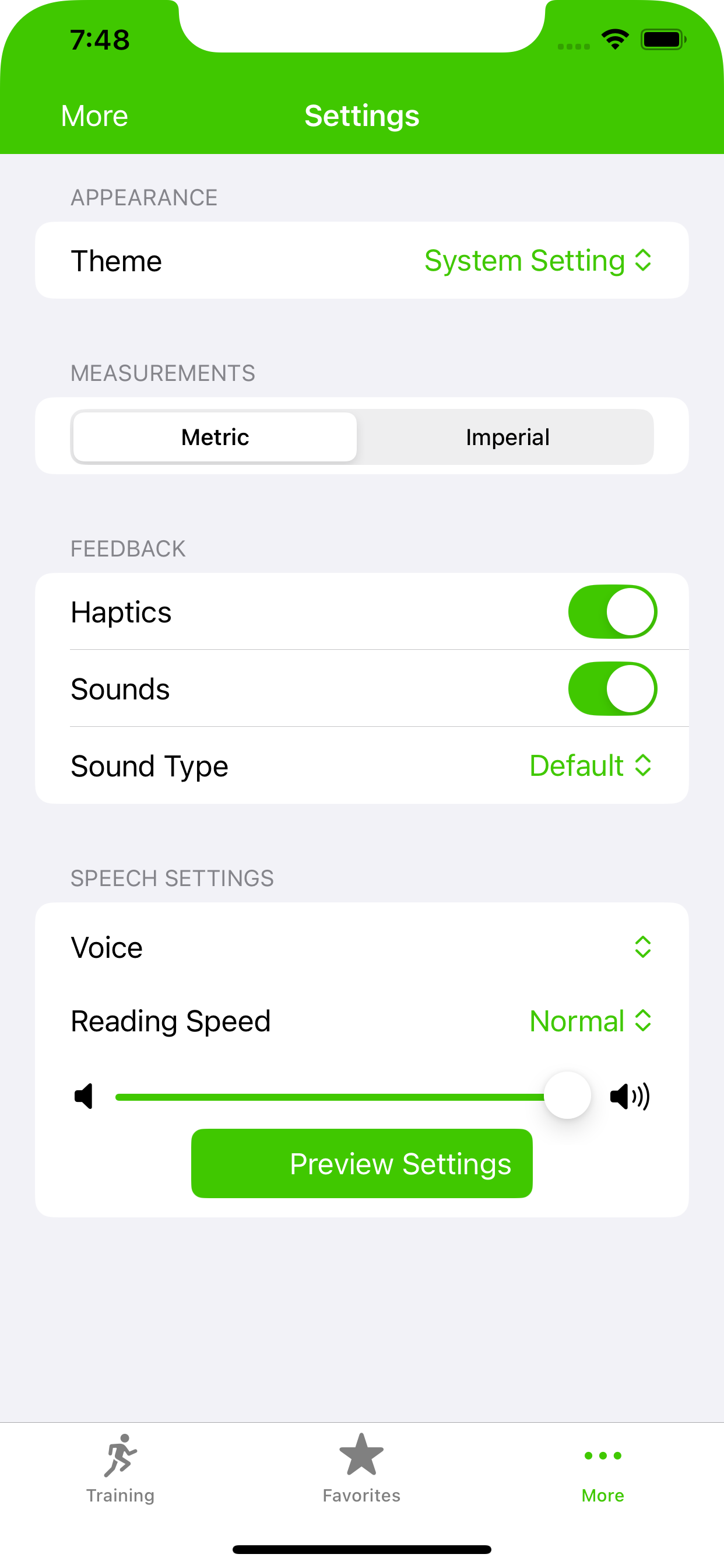Select the Metric measurement option
The height and width of the screenshot is (1568, 724).
213,436
